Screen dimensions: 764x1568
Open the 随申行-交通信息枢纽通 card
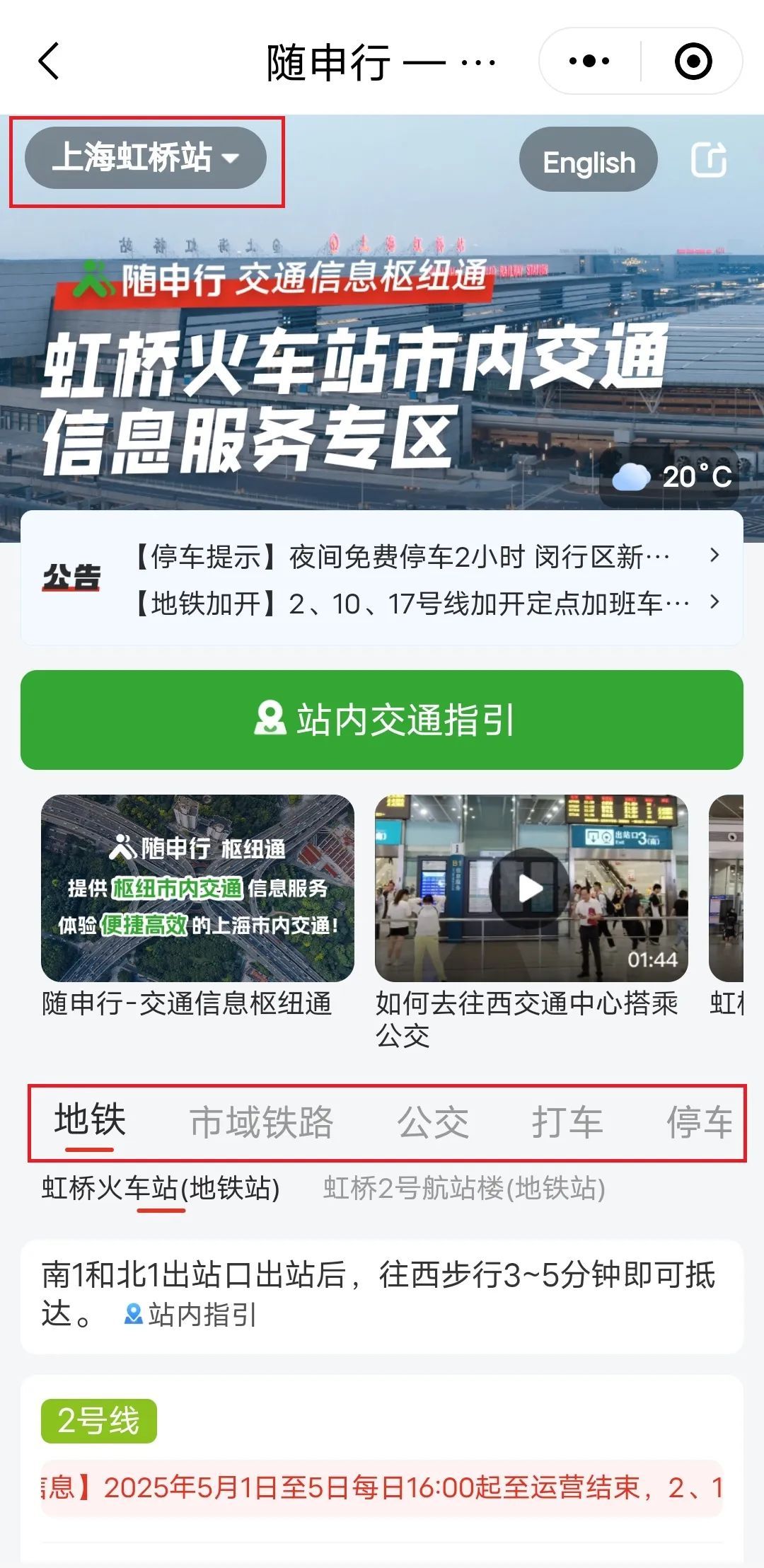(197, 889)
